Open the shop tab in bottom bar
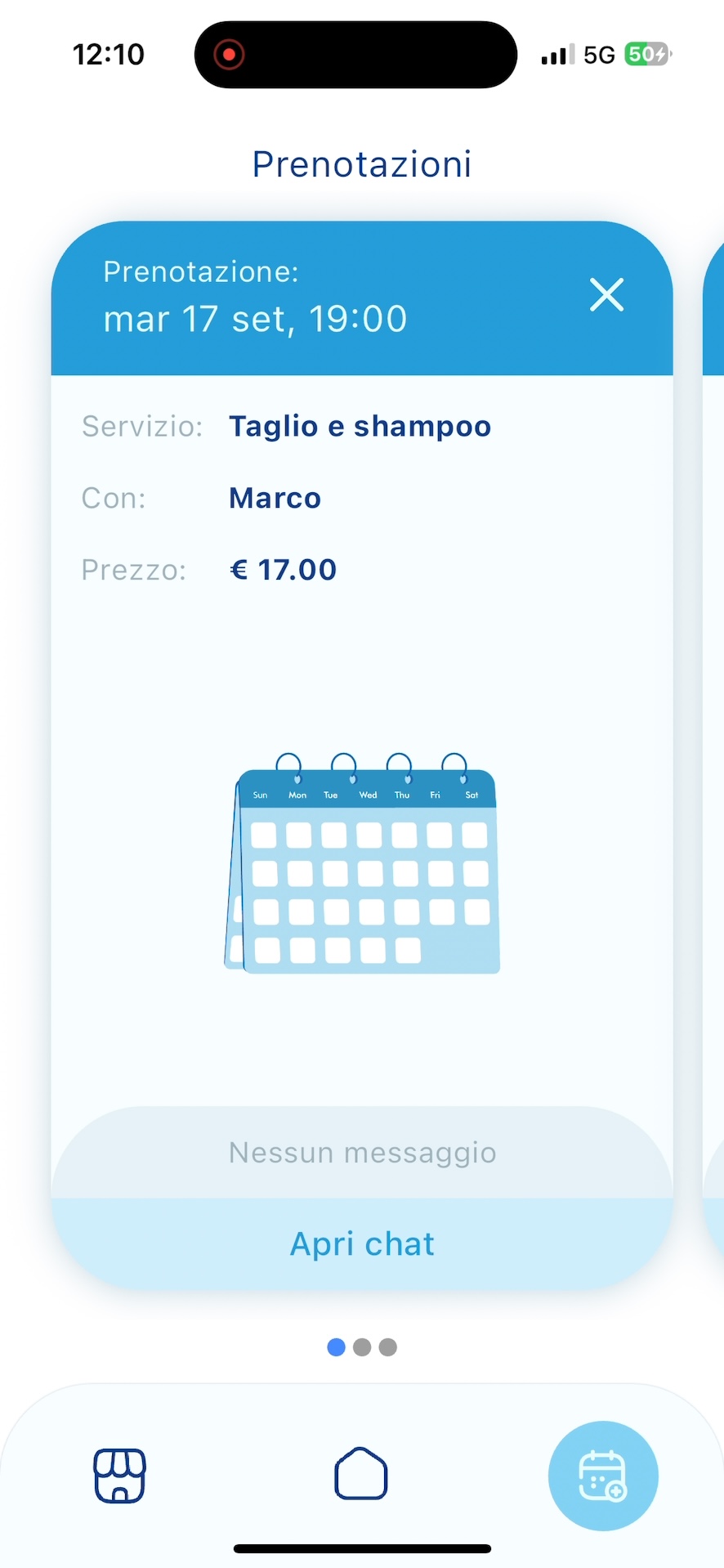The image size is (724, 1568). (120, 1476)
